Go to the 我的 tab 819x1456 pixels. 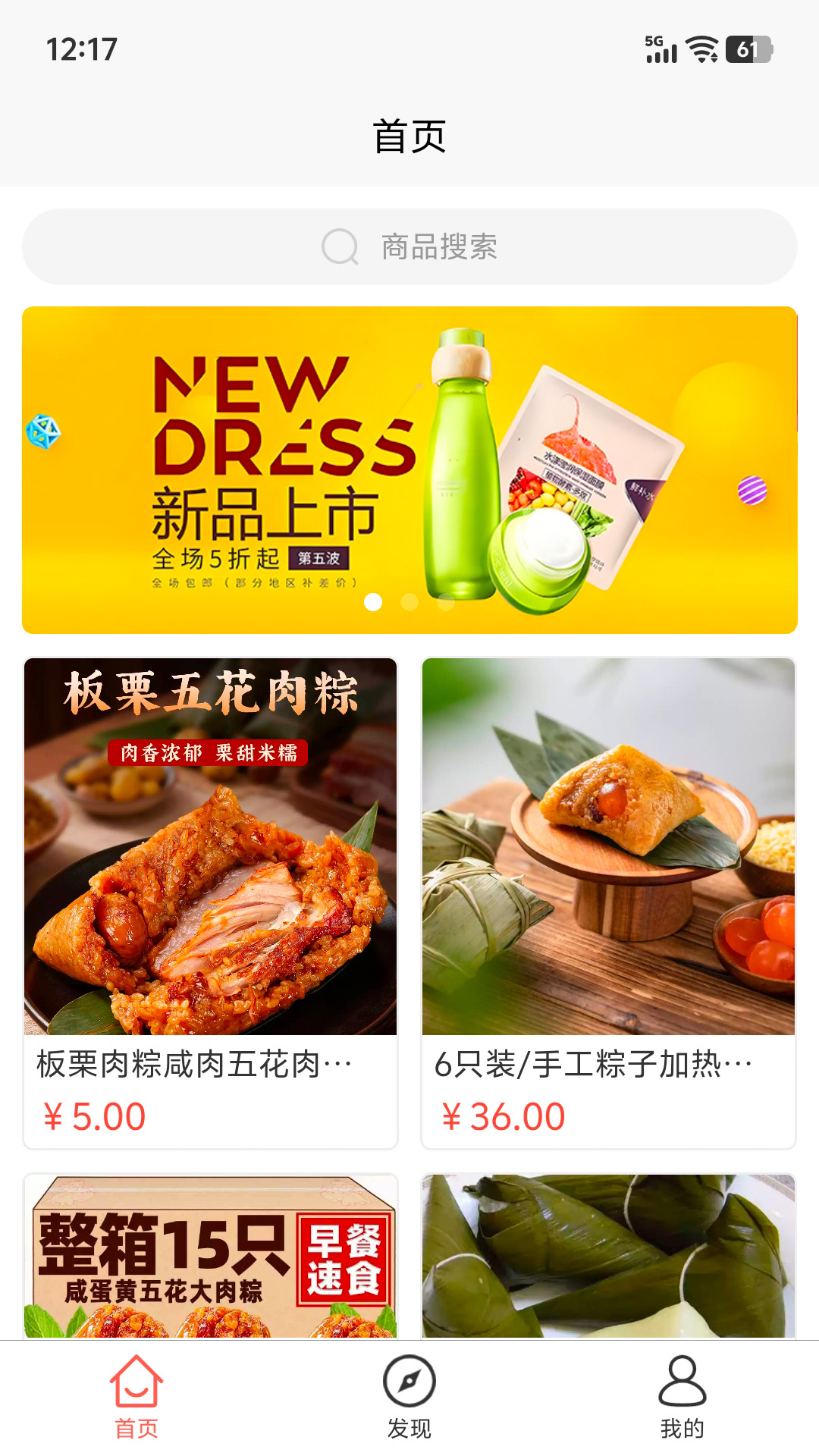[682, 1397]
